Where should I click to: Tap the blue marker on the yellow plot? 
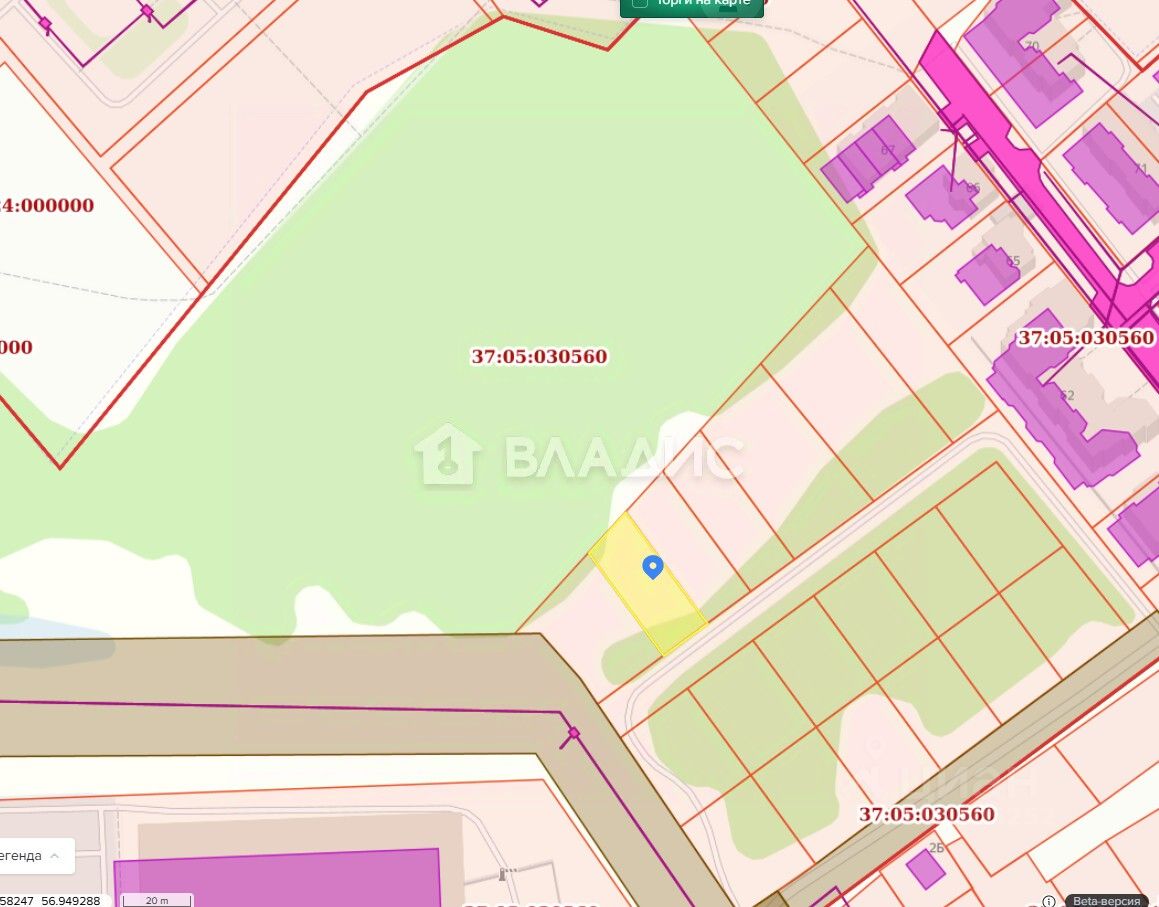pos(652,566)
